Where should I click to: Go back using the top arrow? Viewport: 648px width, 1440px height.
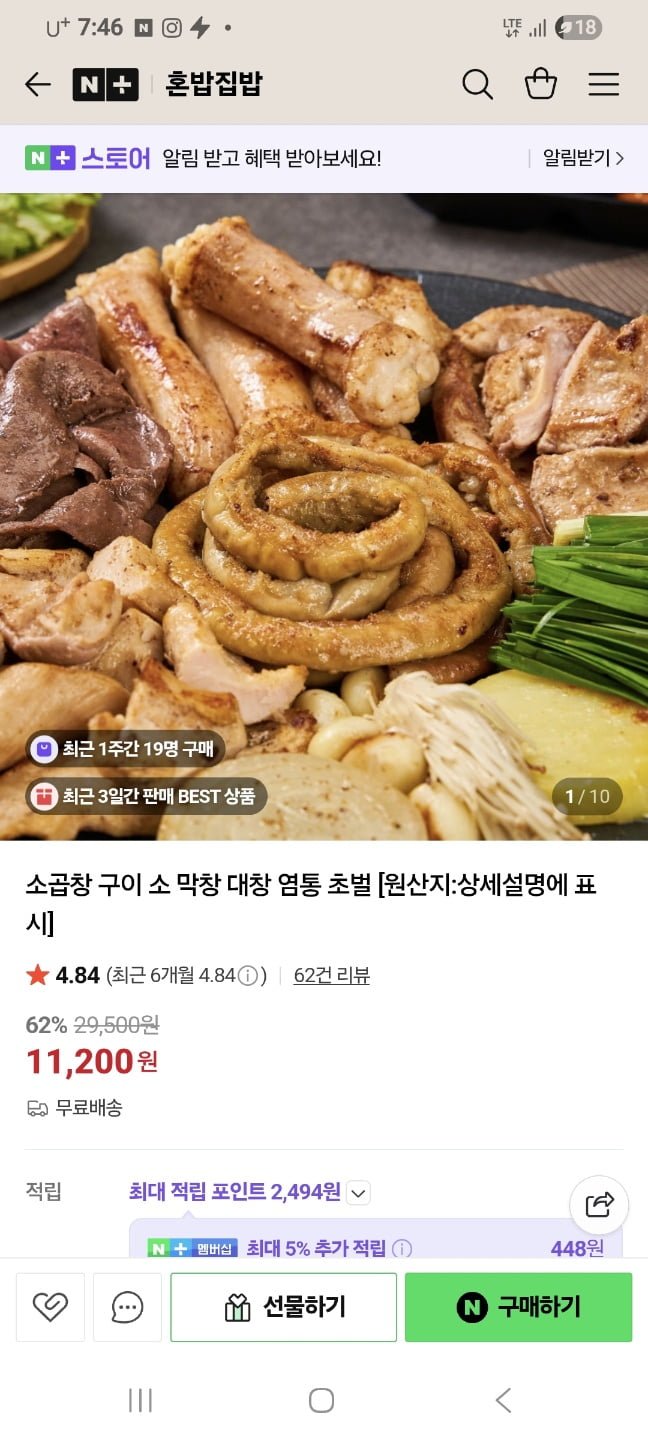coord(38,85)
